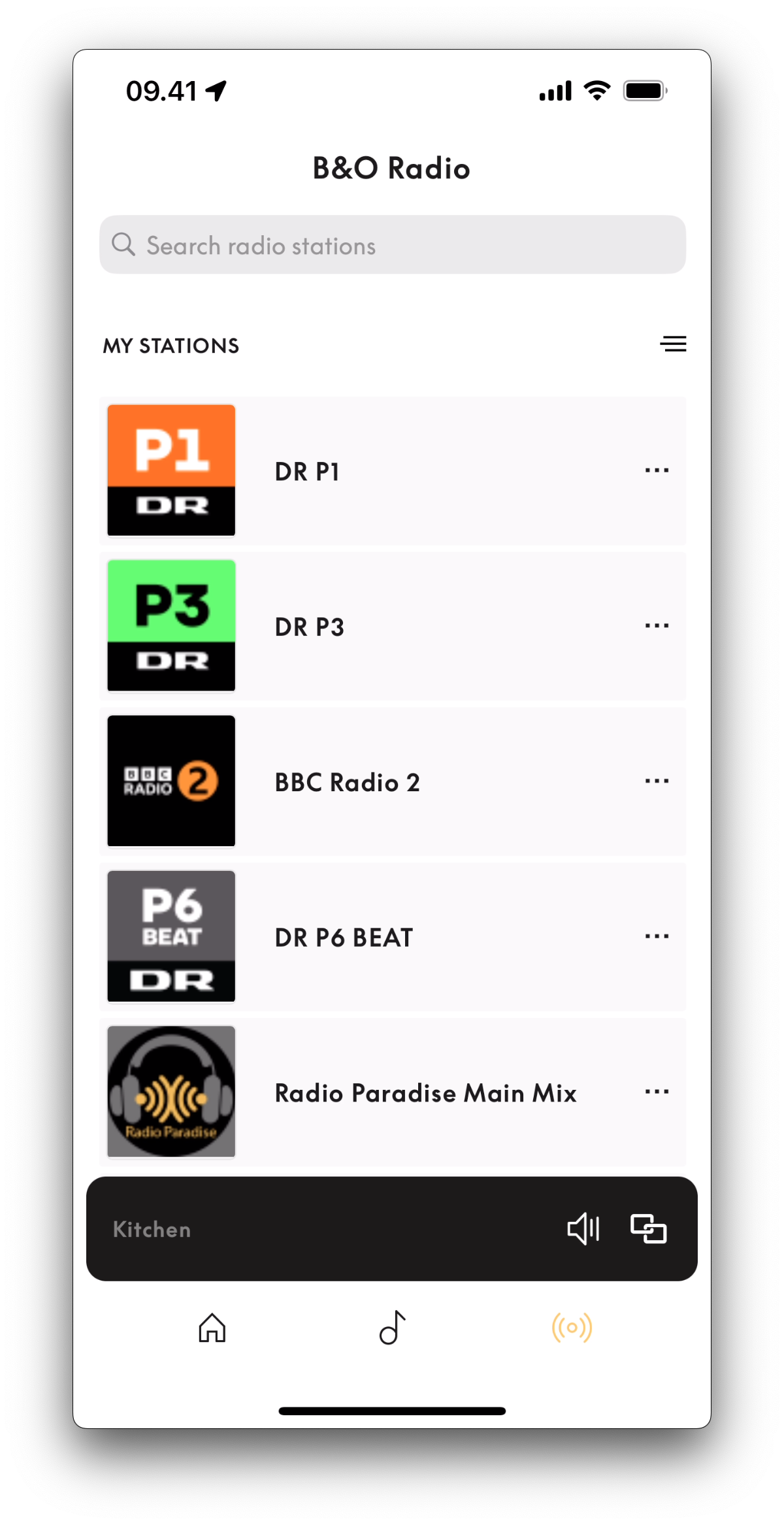Tap the Search radio stations field
Screen dimensions: 784x1525
(392, 245)
